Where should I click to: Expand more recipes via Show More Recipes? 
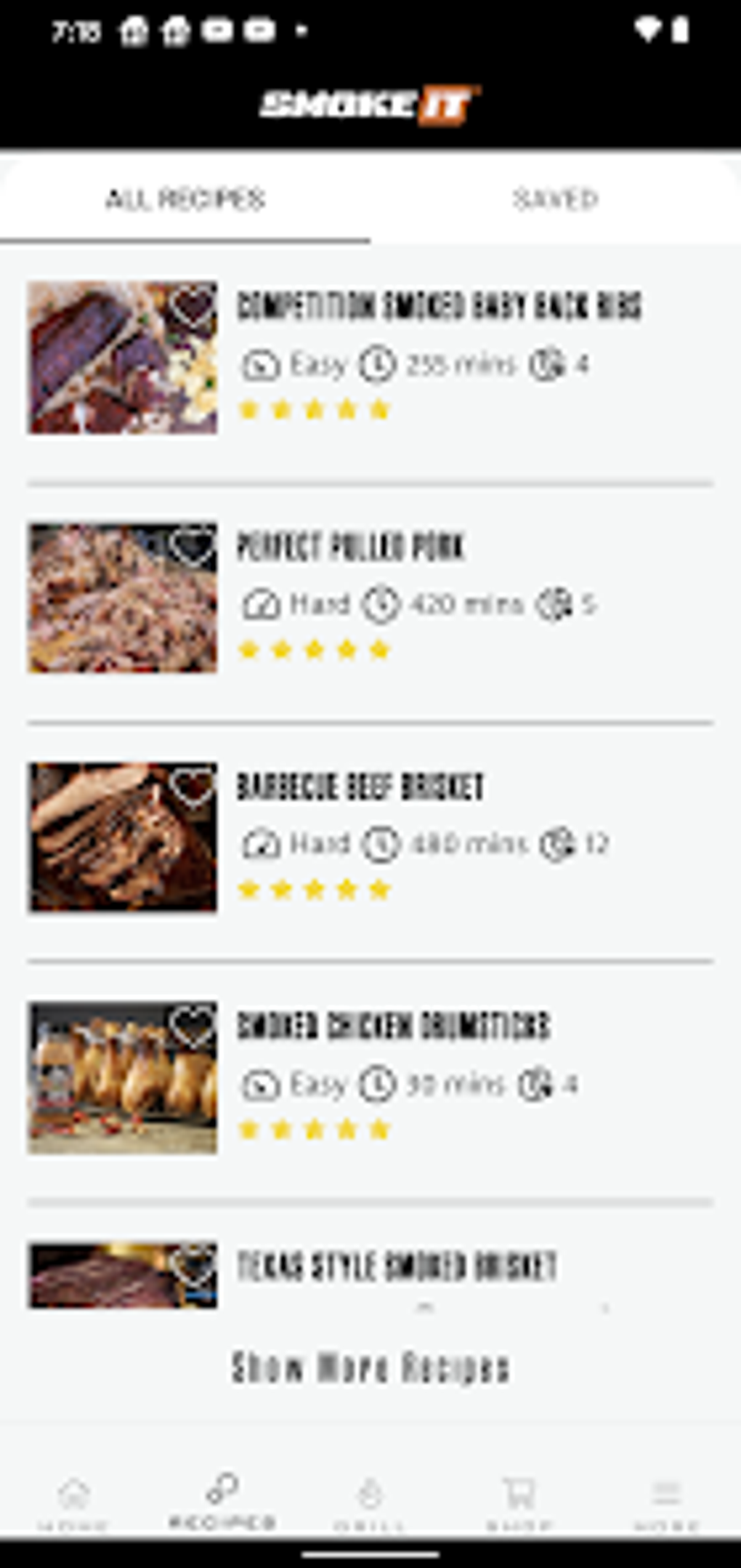tap(370, 1366)
